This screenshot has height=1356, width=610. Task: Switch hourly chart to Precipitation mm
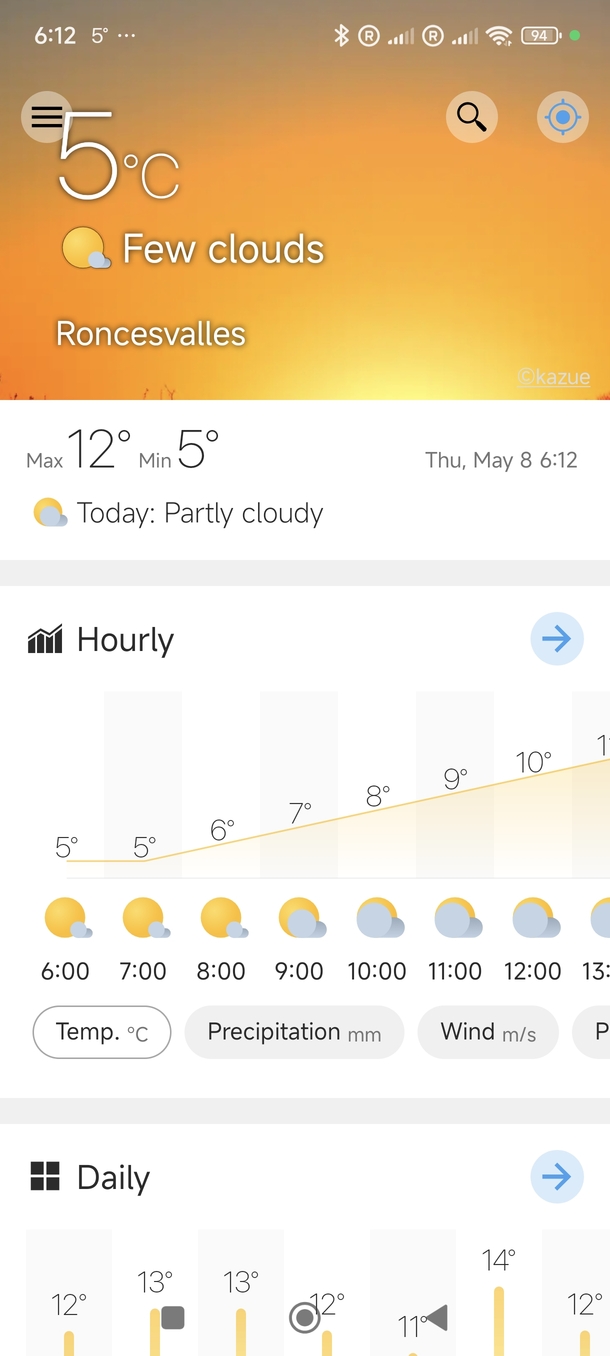[294, 1032]
